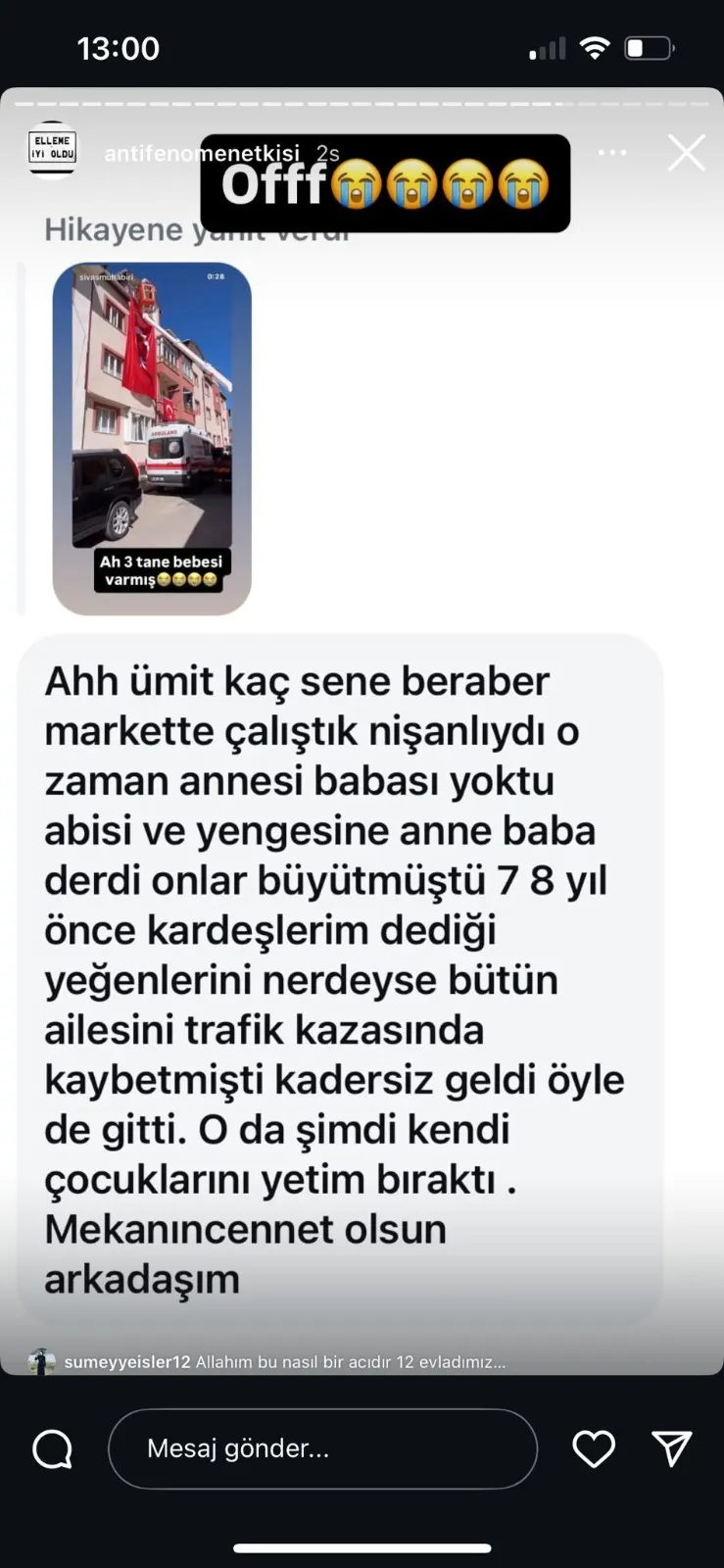Close the story viewer
Viewport: 724px width, 1568px height.
pyautogui.click(x=686, y=153)
